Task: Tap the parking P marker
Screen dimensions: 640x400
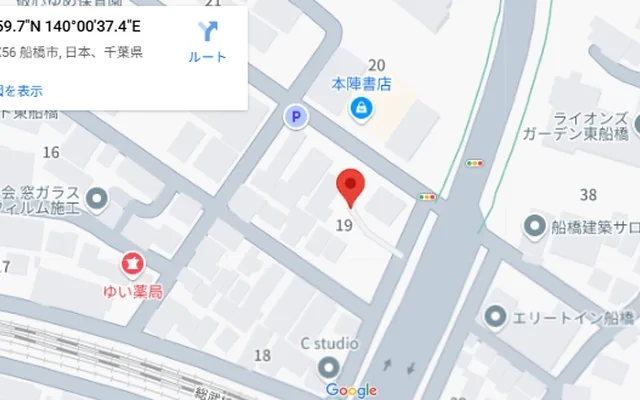Action: [x=295, y=118]
